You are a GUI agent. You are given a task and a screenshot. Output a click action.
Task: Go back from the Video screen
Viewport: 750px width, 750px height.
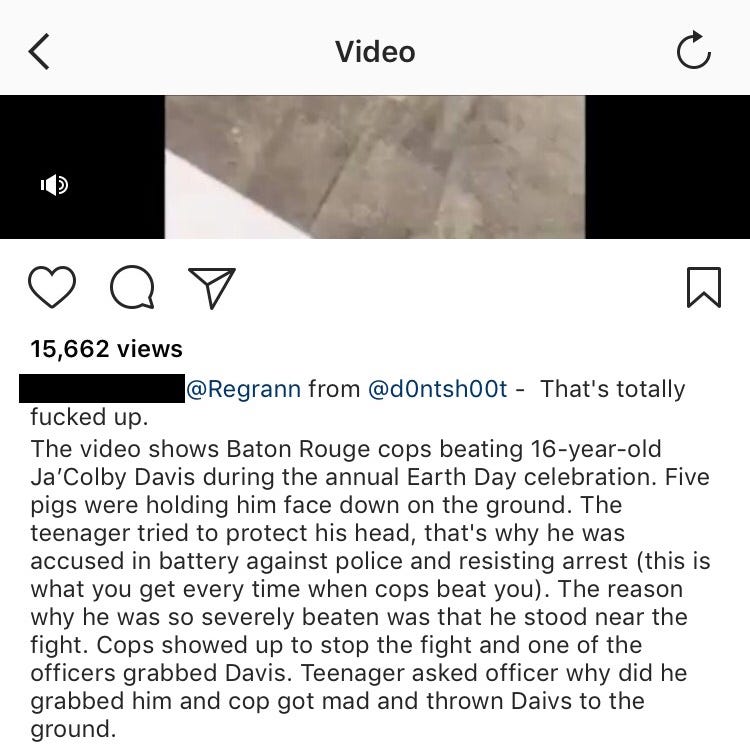[38, 51]
